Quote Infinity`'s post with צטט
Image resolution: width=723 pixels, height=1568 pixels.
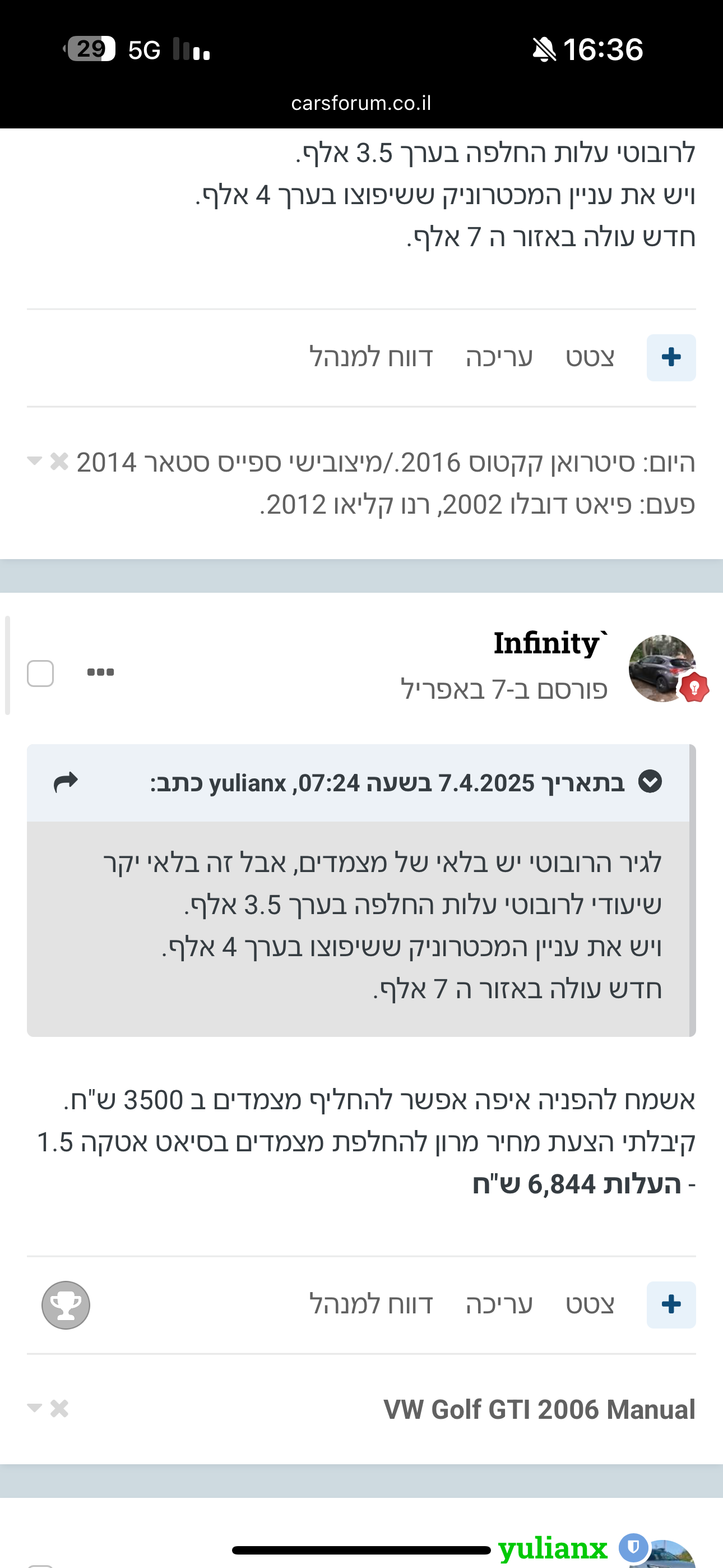tap(590, 1304)
